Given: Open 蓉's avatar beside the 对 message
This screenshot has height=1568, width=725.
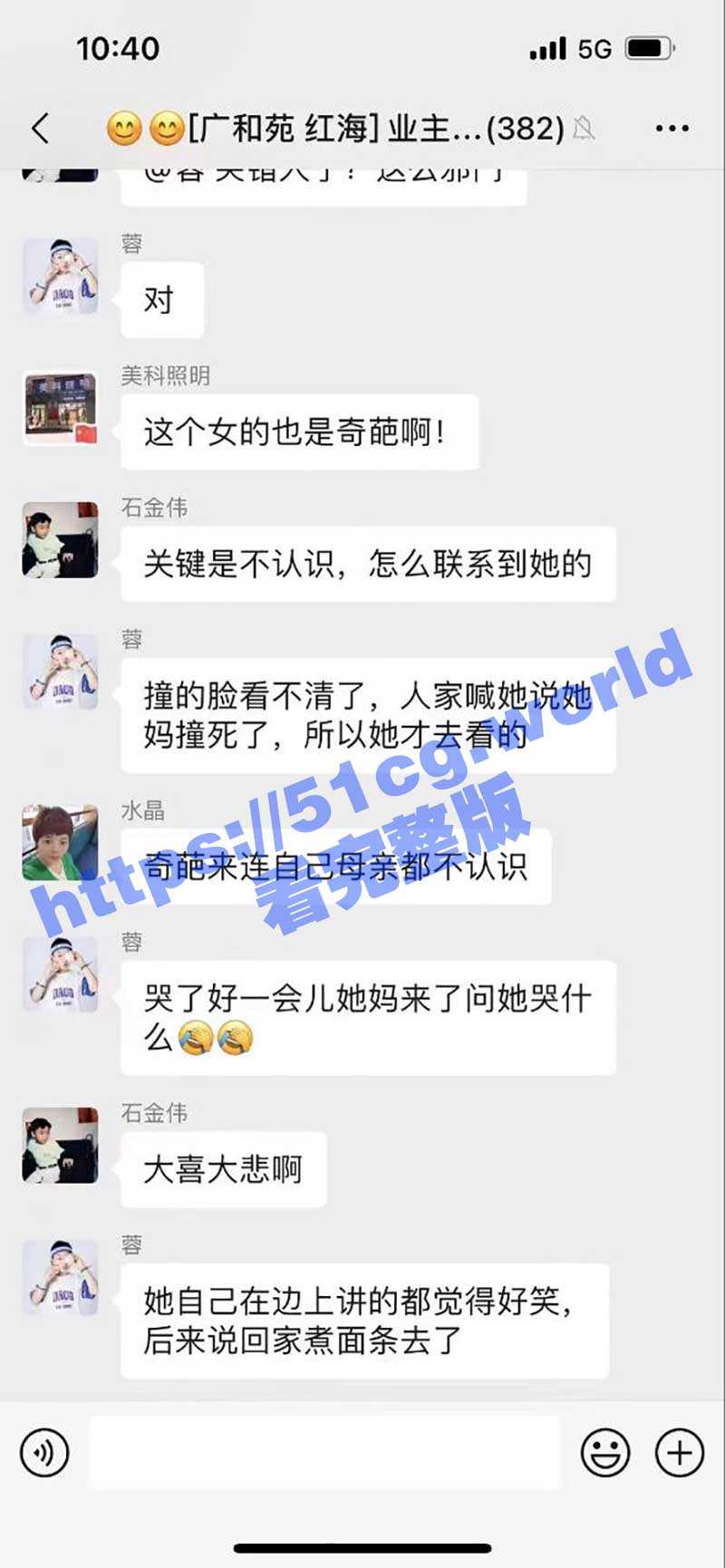Looking at the screenshot, I should pyautogui.click(x=60, y=276).
